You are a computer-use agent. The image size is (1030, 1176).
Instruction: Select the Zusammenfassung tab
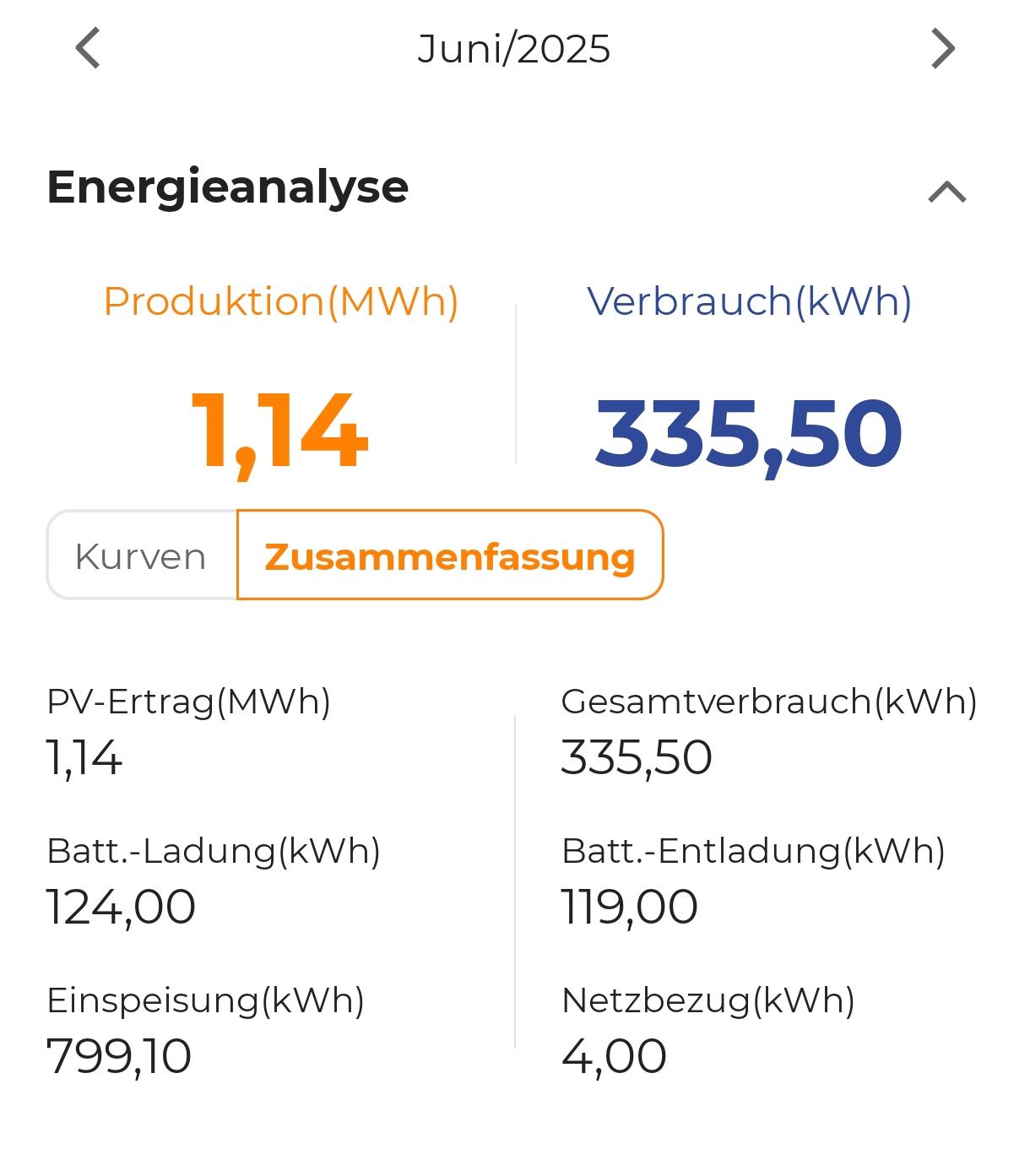pos(450,556)
